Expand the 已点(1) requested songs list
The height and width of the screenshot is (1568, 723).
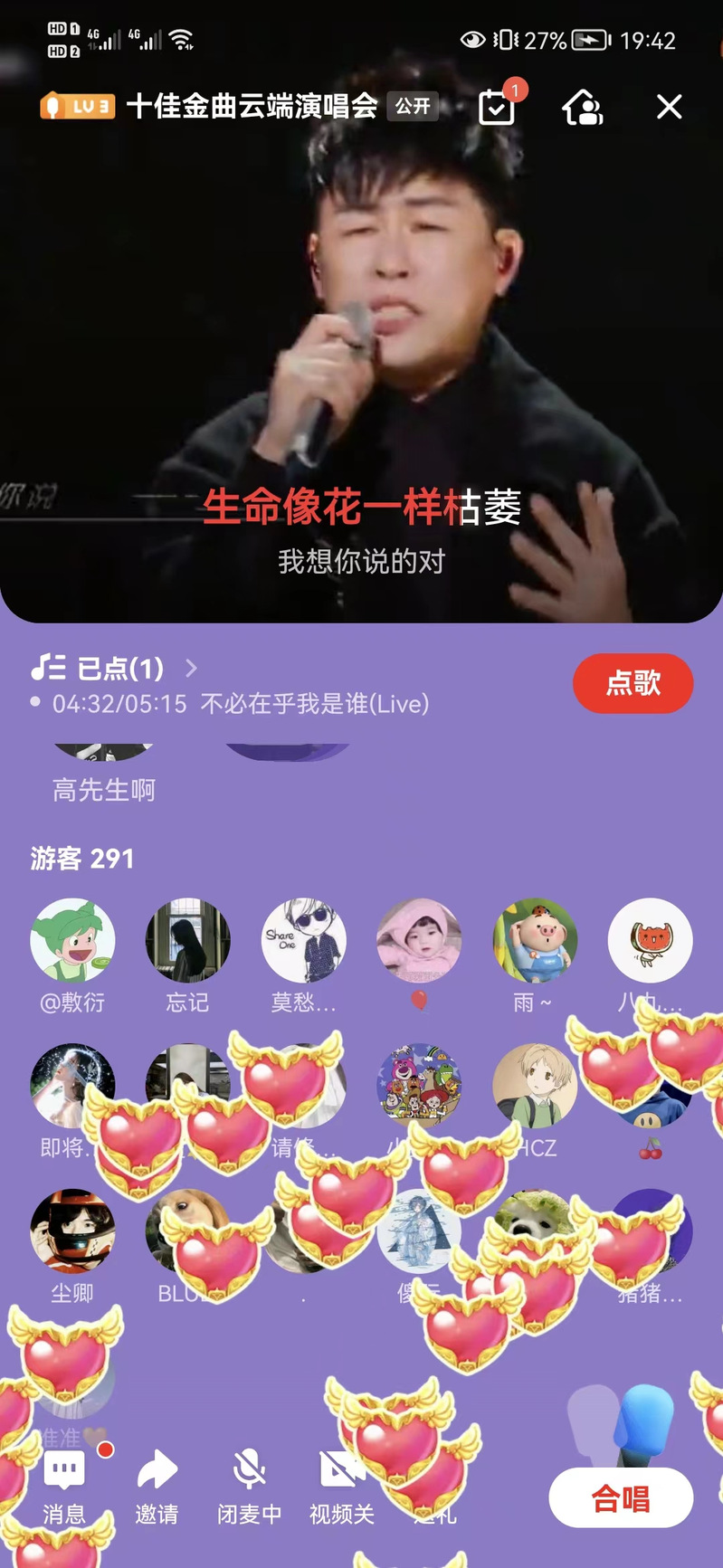(x=114, y=669)
